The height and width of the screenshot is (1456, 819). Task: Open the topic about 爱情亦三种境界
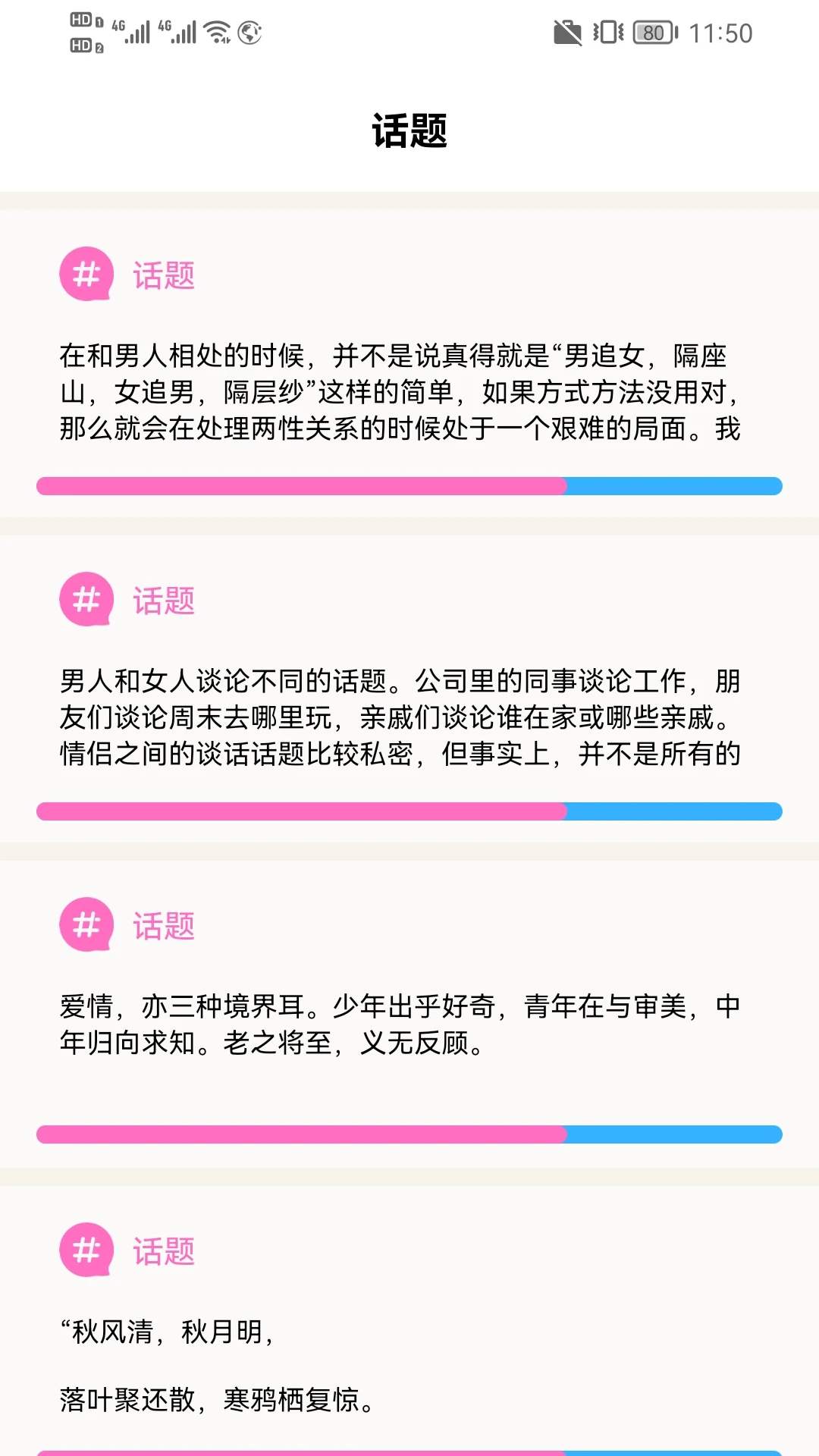(x=400, y=1025)
